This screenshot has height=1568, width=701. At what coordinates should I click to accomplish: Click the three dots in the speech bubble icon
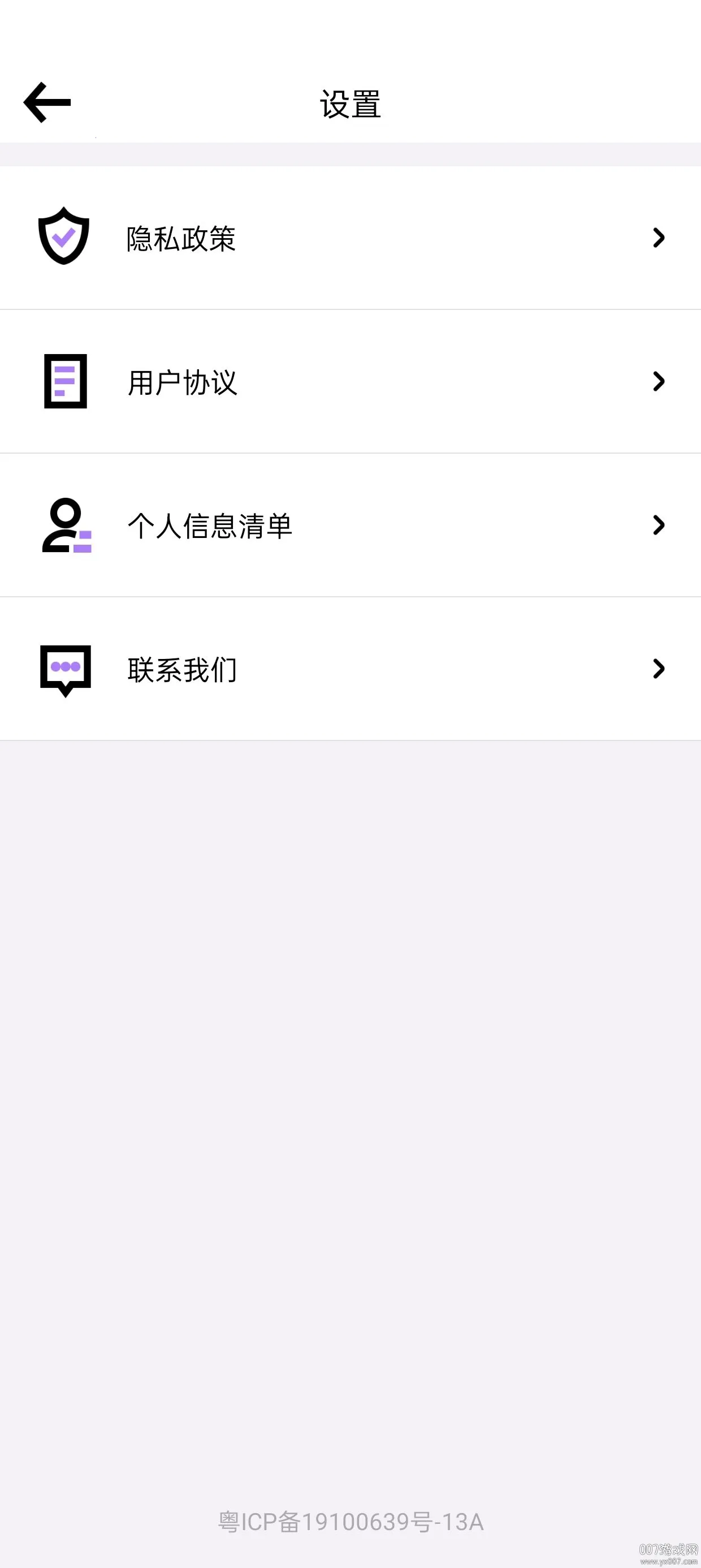point(64,666)
